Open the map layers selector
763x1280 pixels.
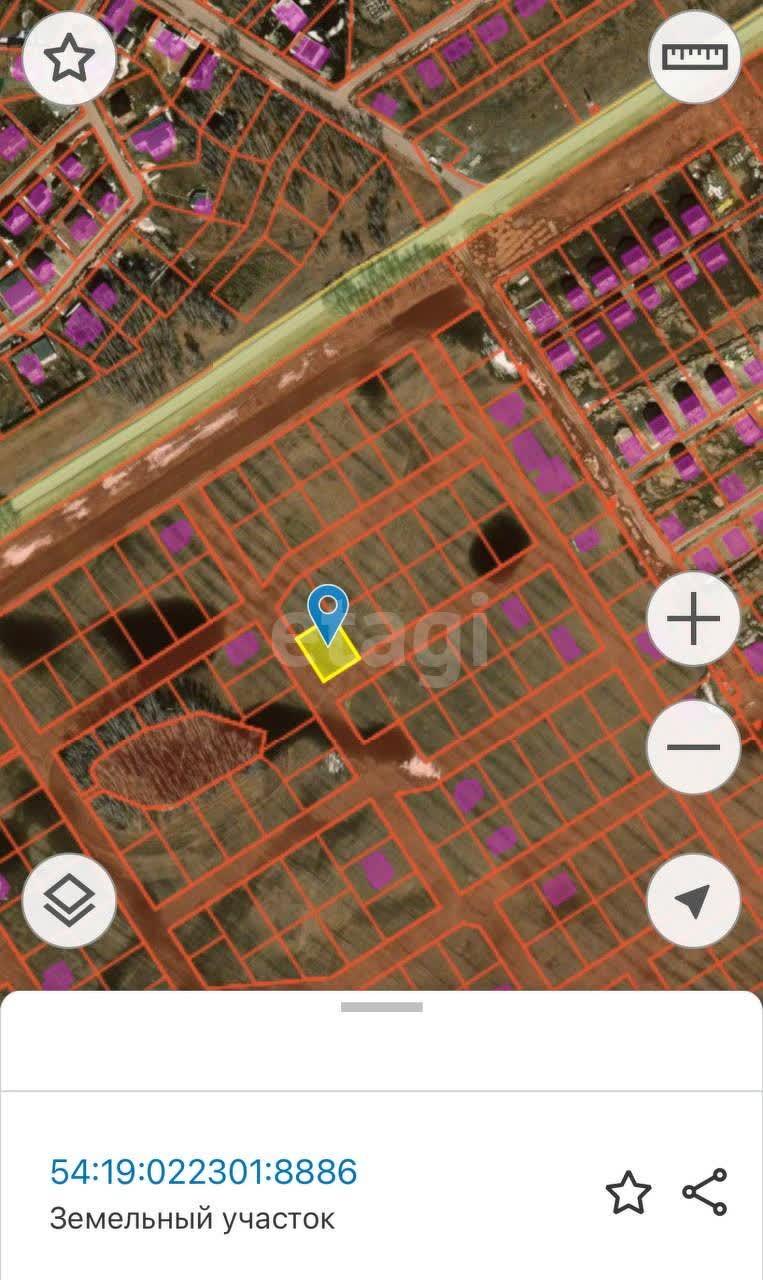click(69, 901)
